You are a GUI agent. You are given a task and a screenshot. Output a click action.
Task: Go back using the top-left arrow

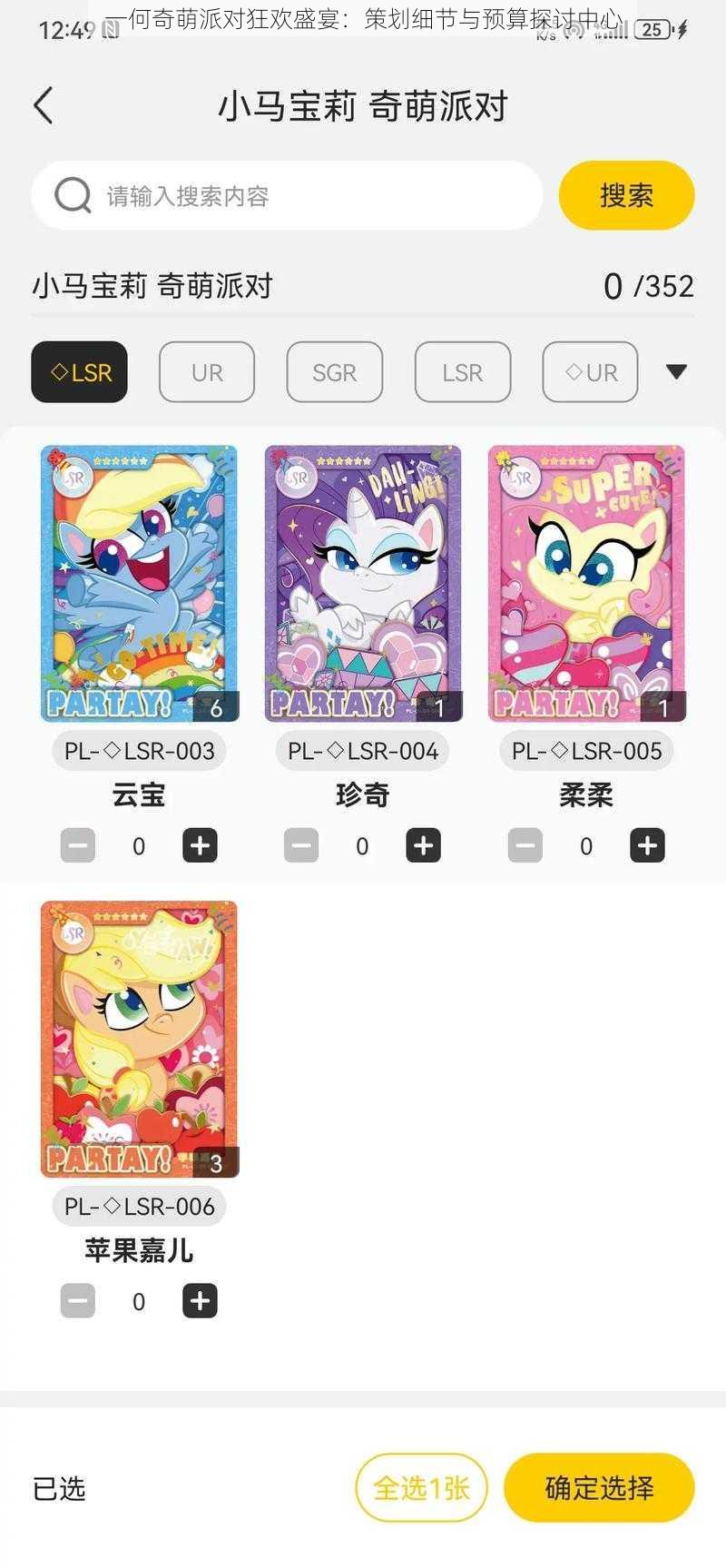44,105
